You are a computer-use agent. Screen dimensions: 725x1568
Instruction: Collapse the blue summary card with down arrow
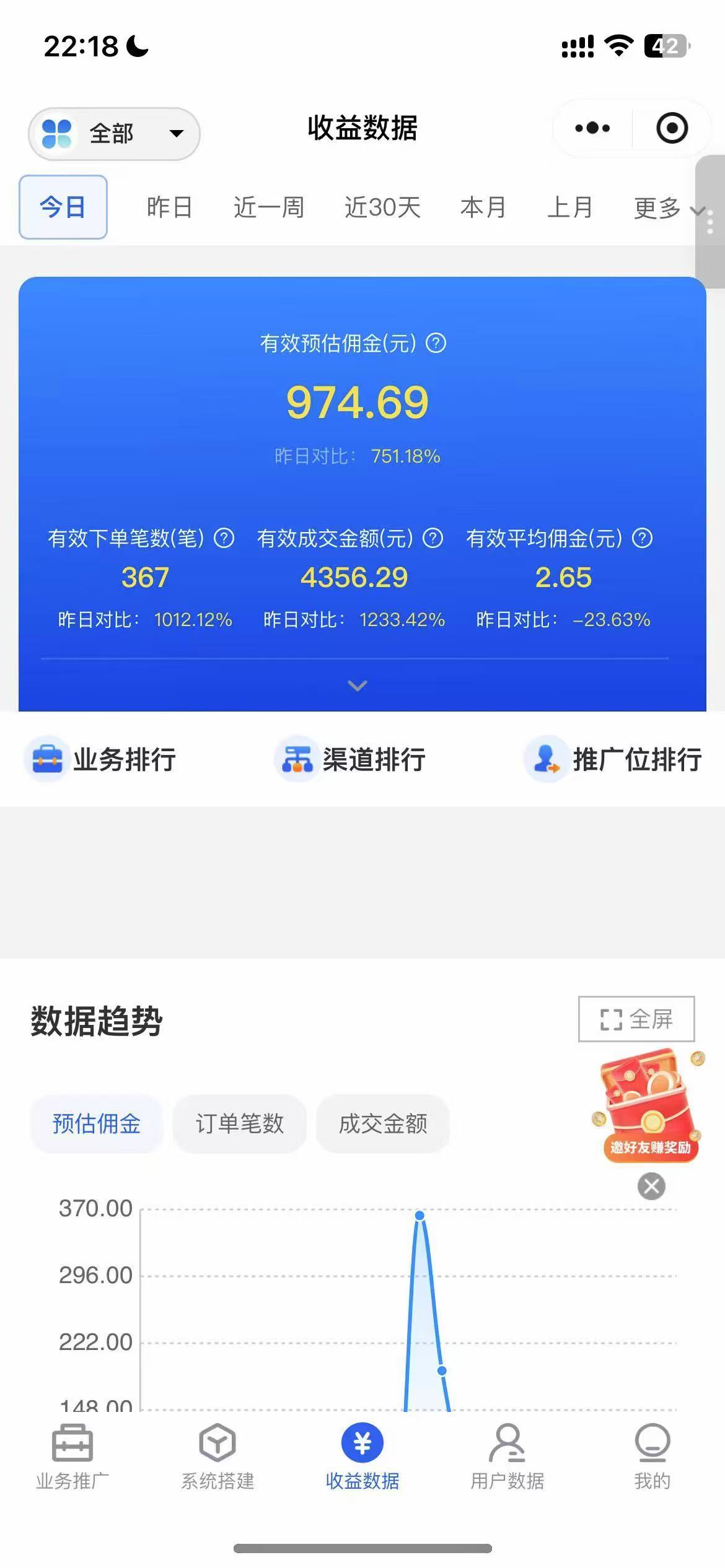click(356, 686)
